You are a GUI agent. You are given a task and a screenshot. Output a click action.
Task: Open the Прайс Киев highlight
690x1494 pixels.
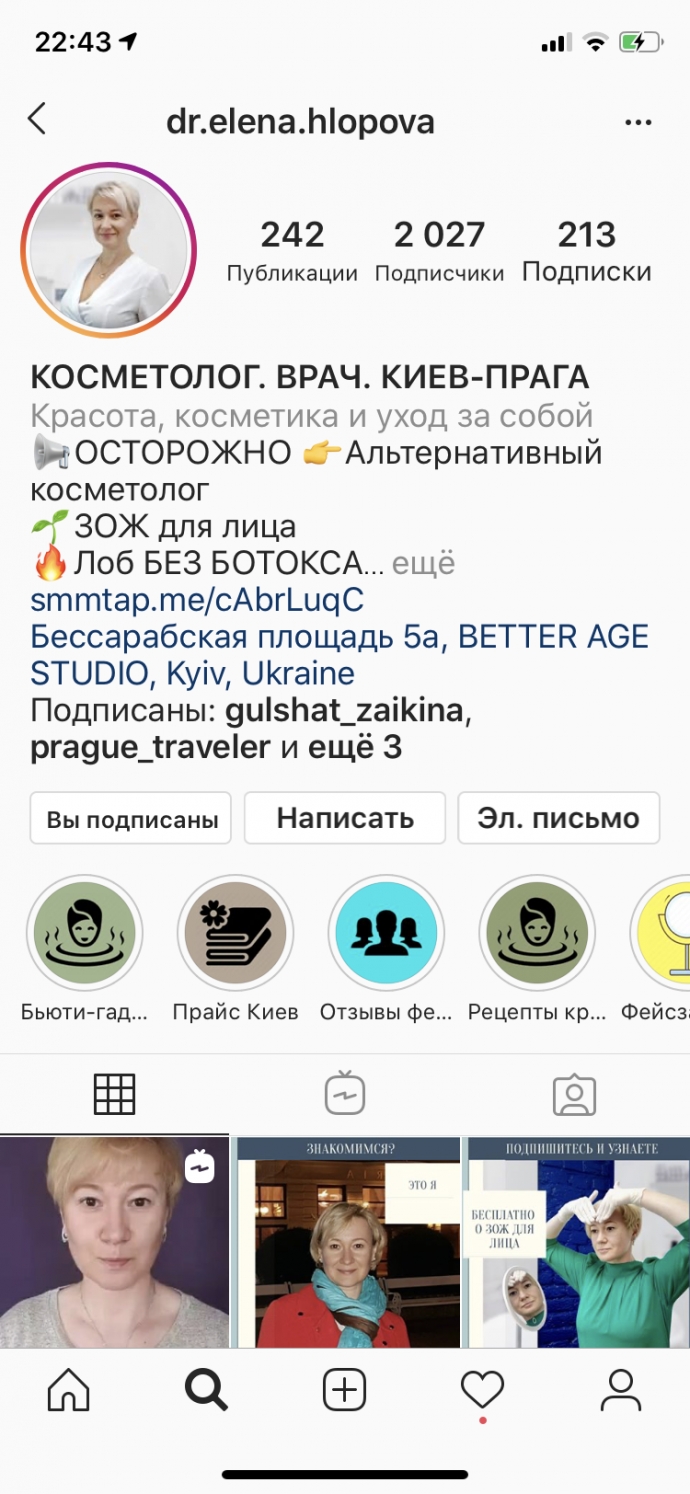pos(235,933)
